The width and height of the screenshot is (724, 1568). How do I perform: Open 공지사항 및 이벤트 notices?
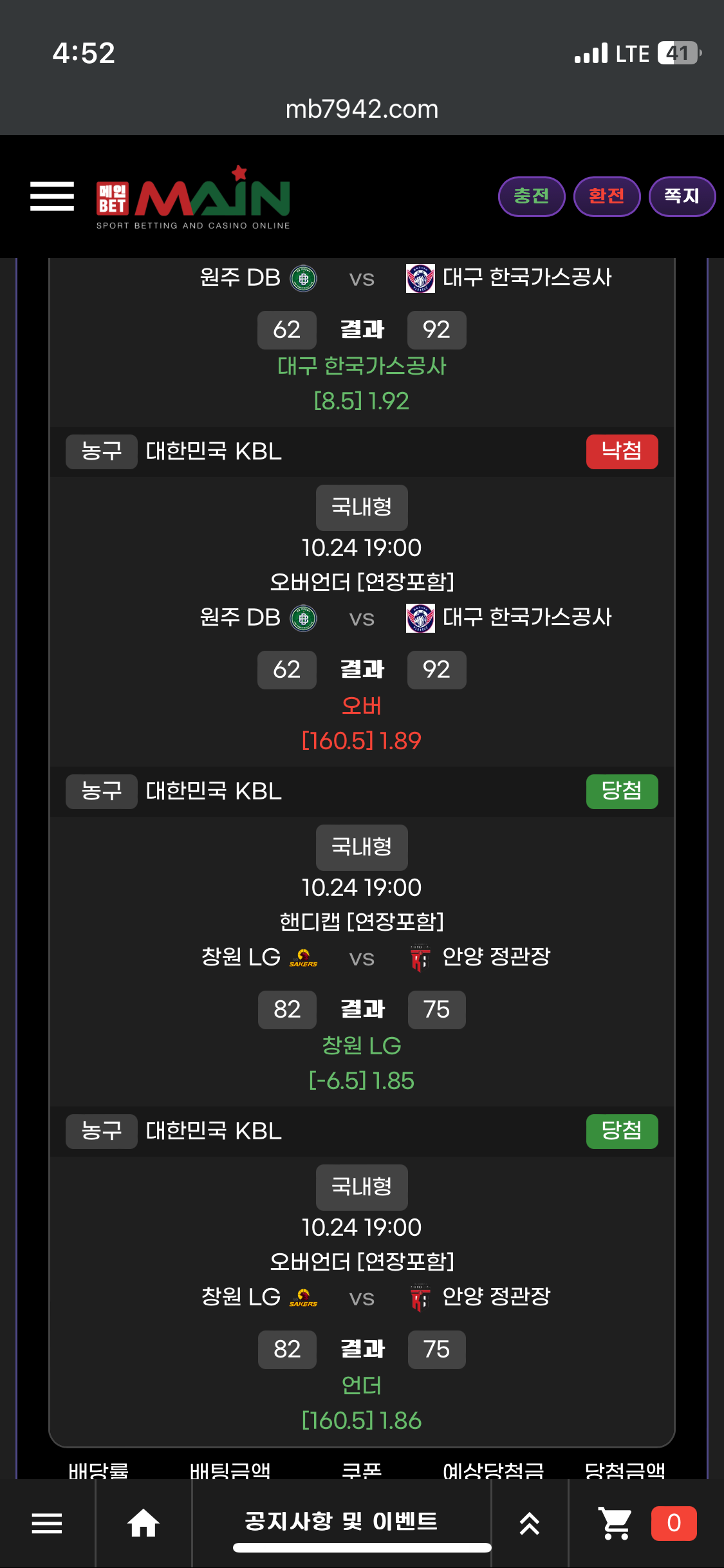tap(341, 1522)
